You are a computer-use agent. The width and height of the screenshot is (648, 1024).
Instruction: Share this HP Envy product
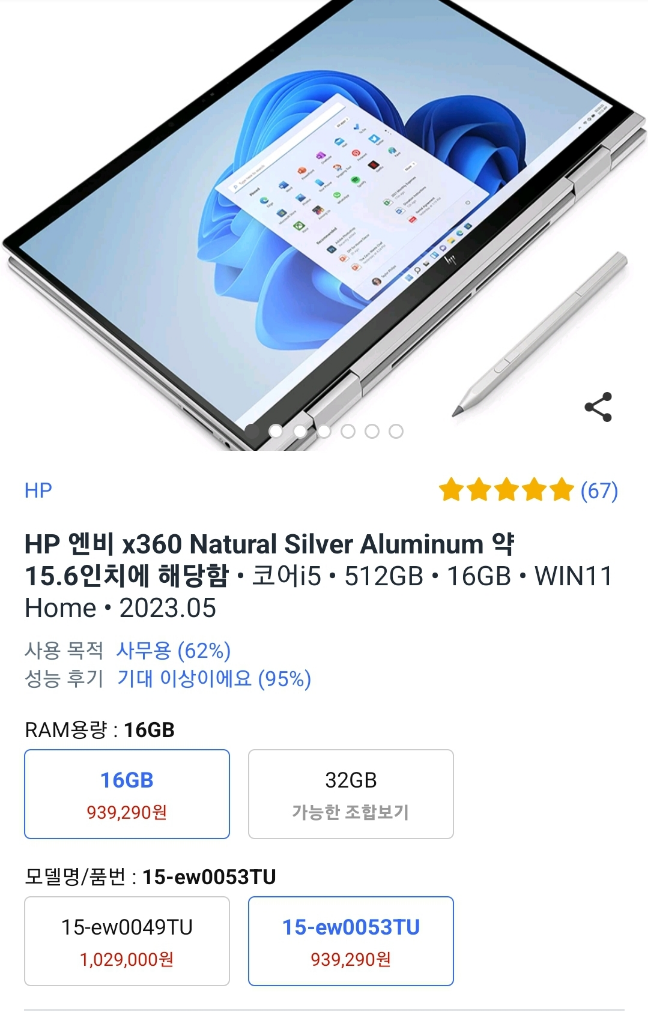597,407
